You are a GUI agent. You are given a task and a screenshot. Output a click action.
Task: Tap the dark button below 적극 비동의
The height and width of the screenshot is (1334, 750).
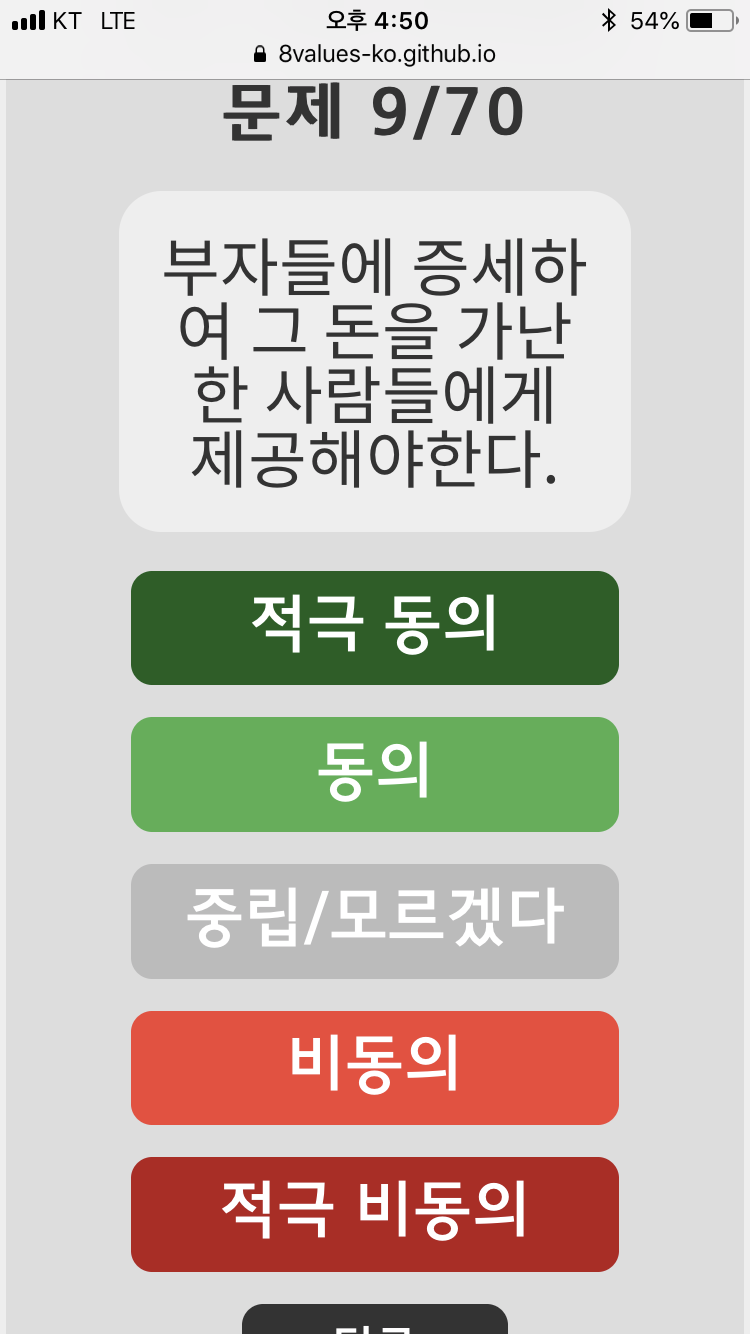tap(374, 1320)
